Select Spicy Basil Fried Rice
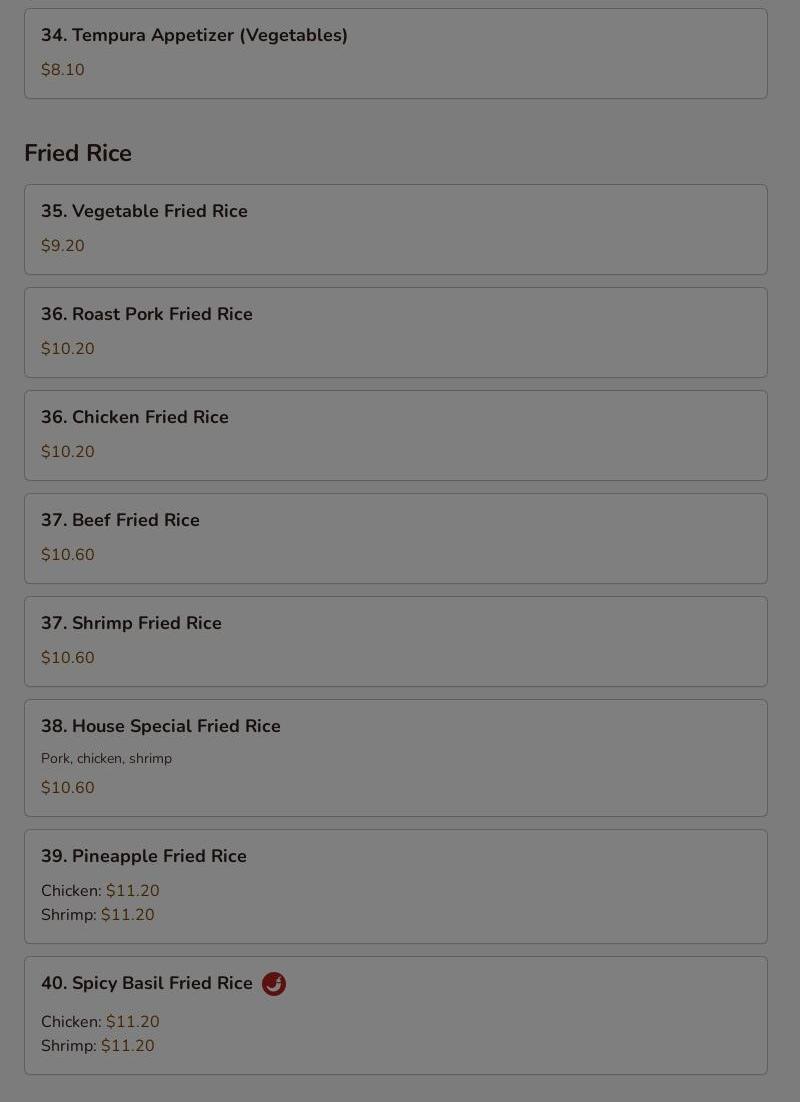The width and height of the screenshot is (800, 1102). (395, 1015)
